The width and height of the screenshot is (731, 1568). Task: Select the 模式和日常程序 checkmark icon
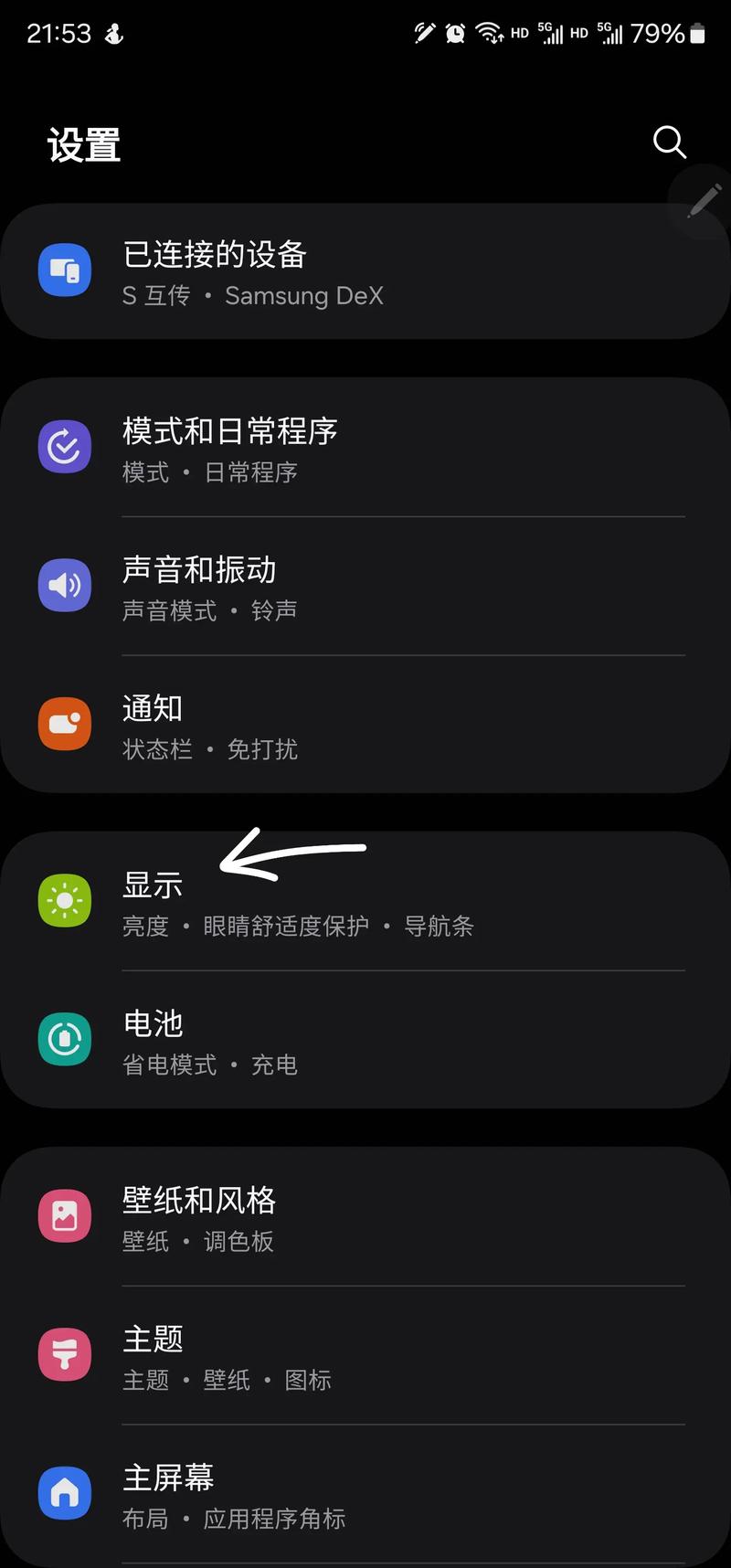pyautogui.click(x=64, y=446)
